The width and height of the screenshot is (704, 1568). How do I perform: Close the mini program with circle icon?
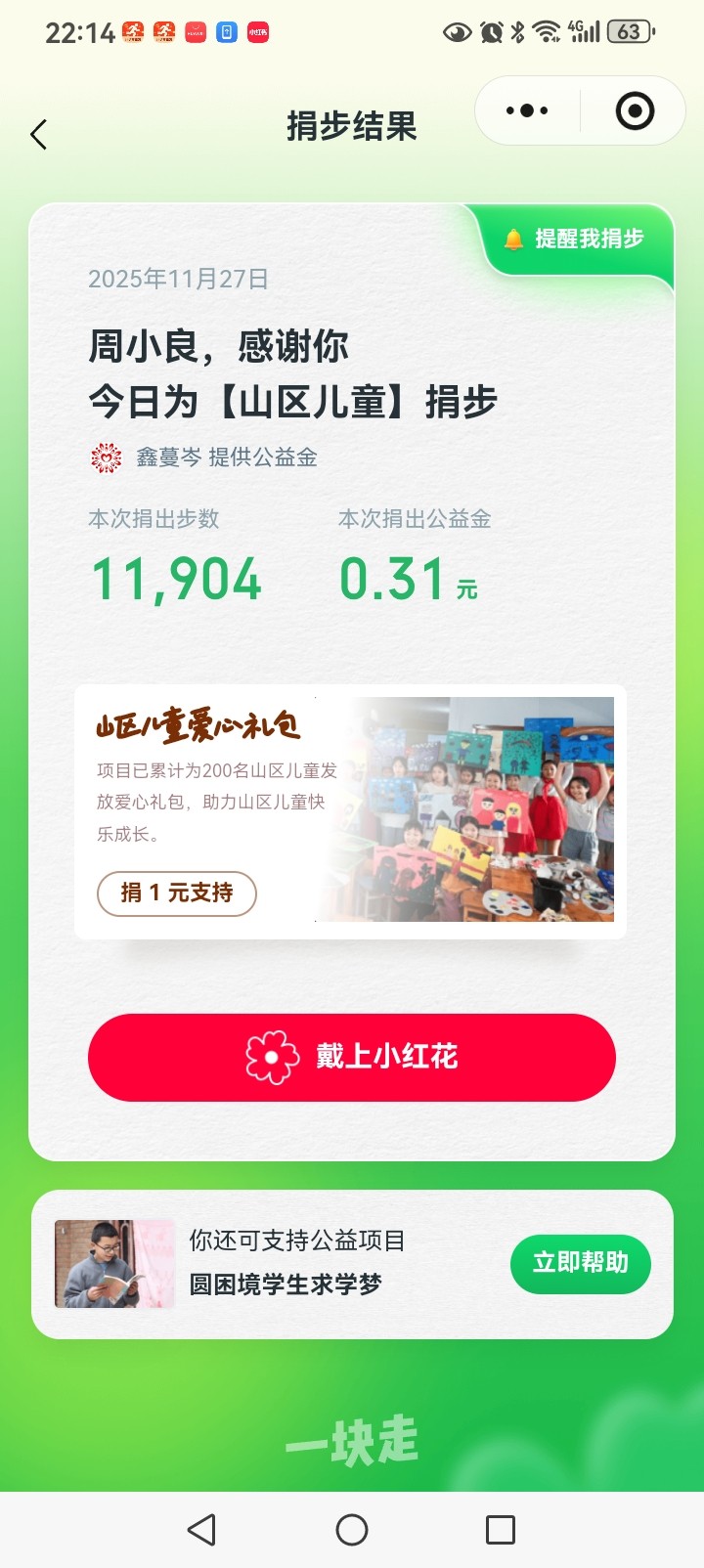[x=635, y=110]
